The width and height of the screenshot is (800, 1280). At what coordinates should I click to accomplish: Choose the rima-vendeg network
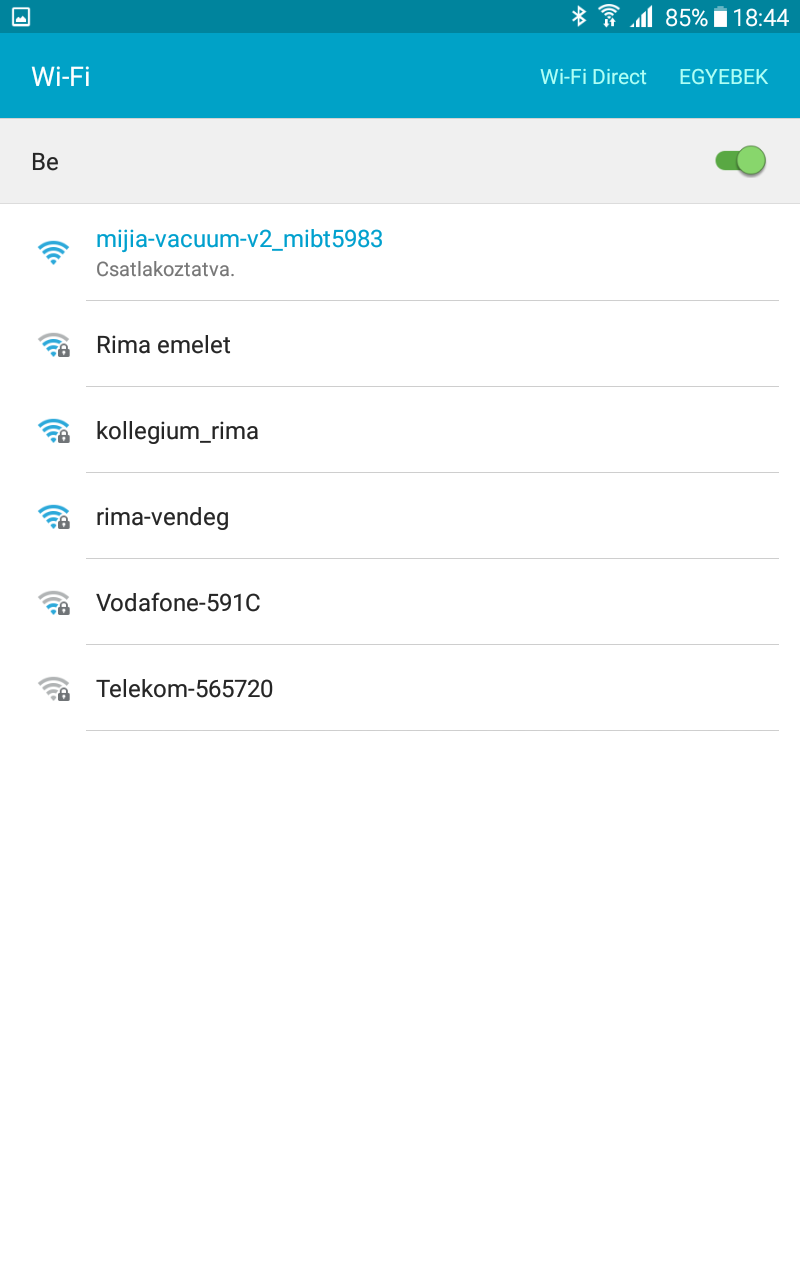(x=400, y=517)
